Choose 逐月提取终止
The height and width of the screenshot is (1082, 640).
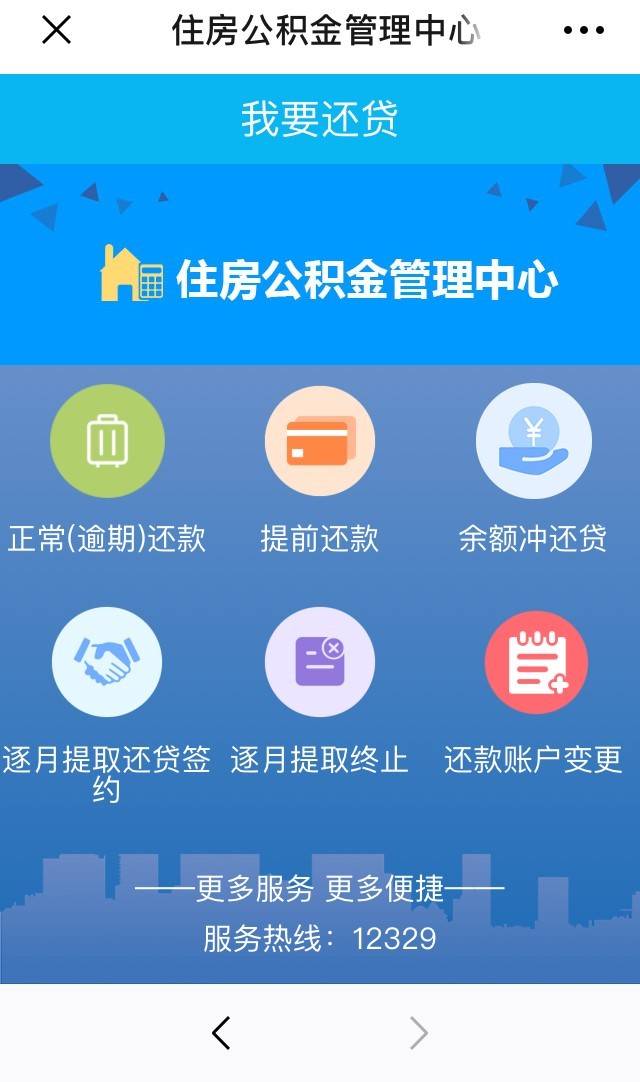coord(320,662)
